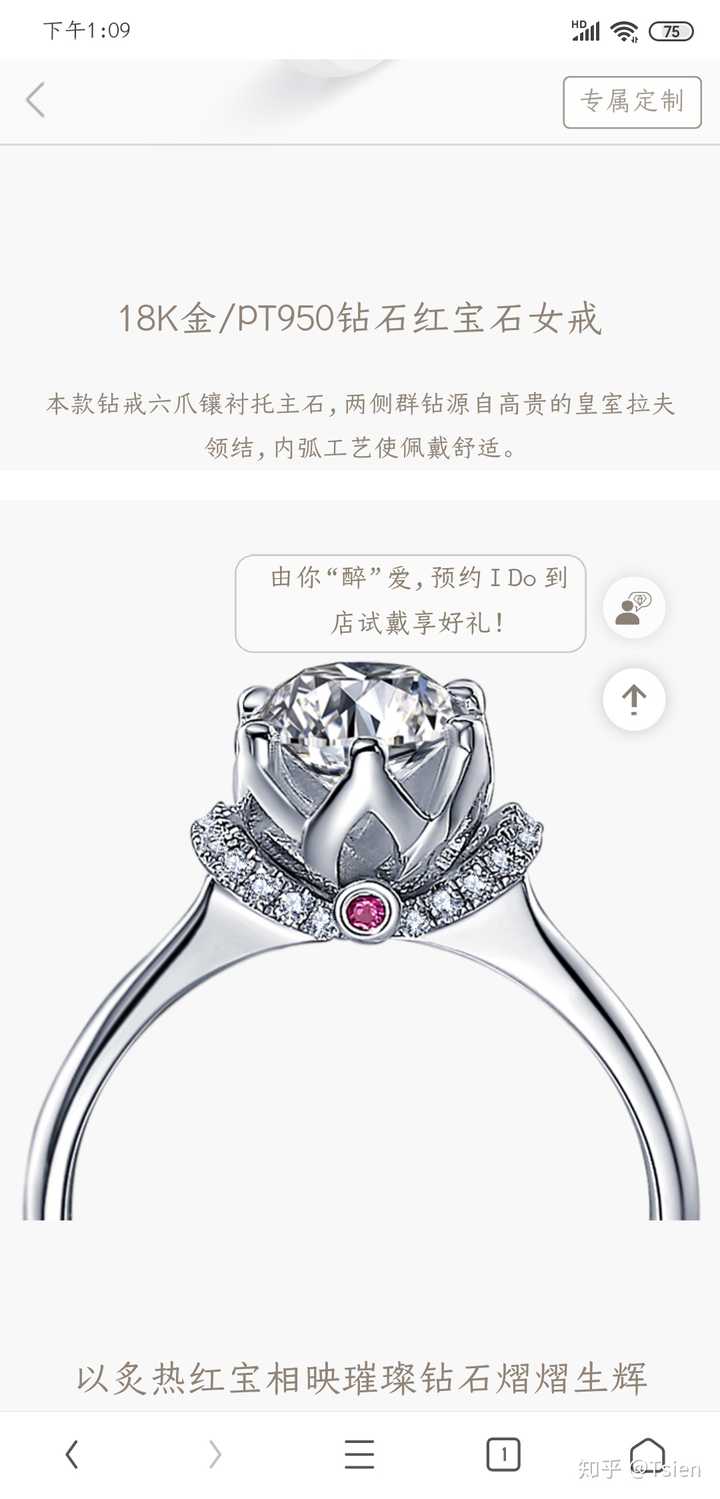Open the customer service chat icon
Image resolution: width=720 pixels, height=1499 pixels.
click(x=634, y=609)
